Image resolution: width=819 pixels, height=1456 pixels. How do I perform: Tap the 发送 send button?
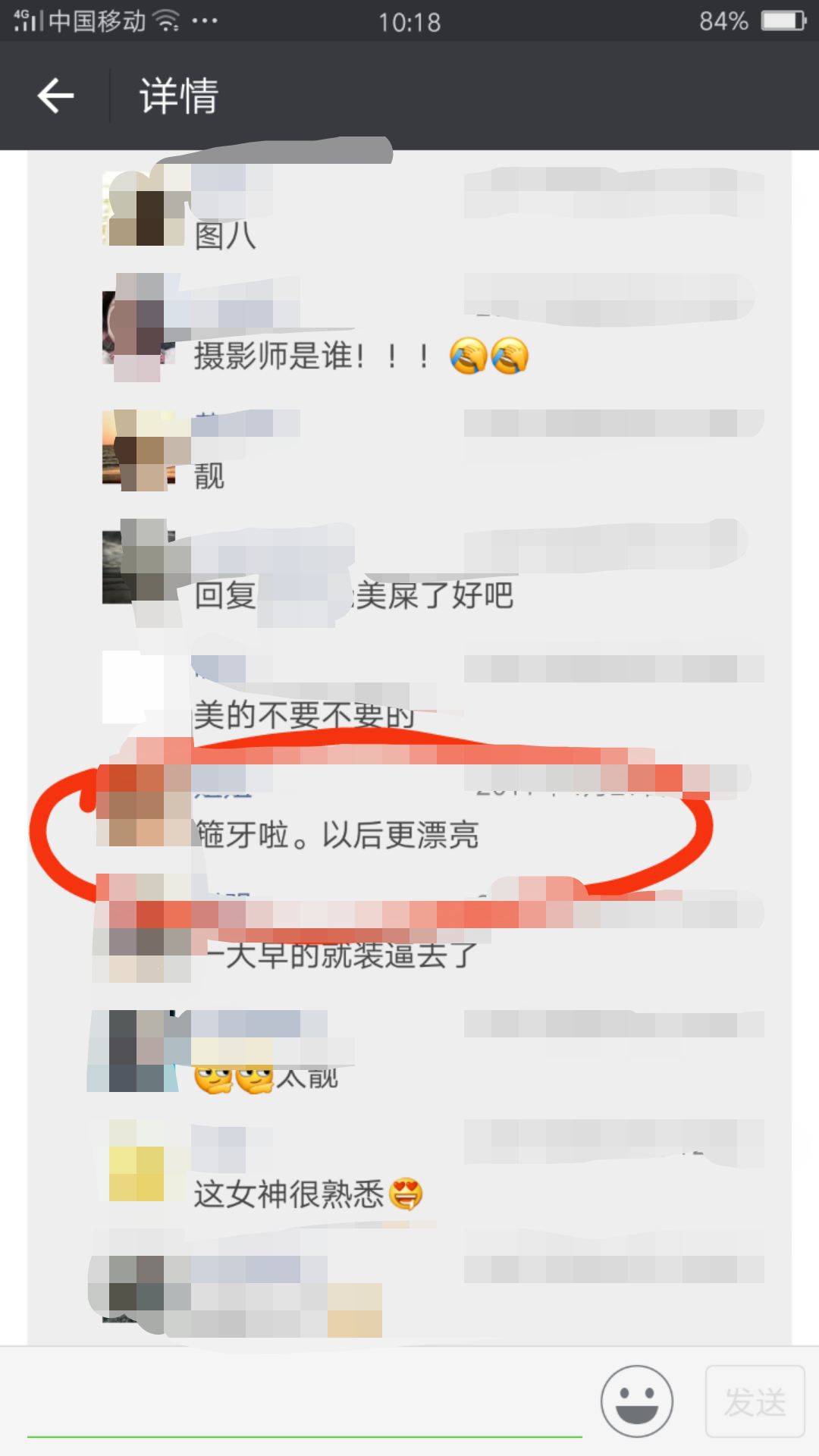click(x=755, y=1401)
